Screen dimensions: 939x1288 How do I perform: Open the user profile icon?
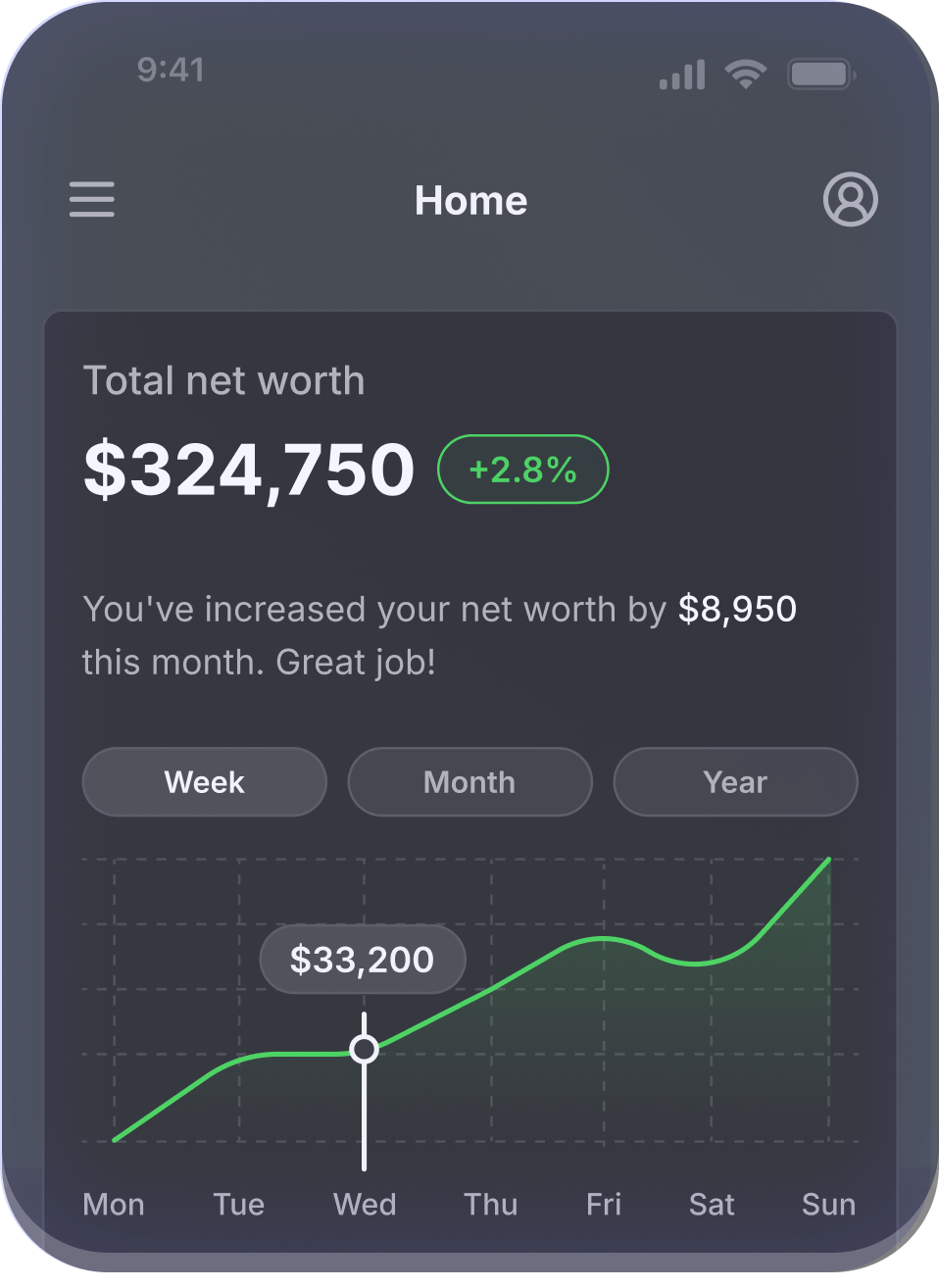(850, 200)
